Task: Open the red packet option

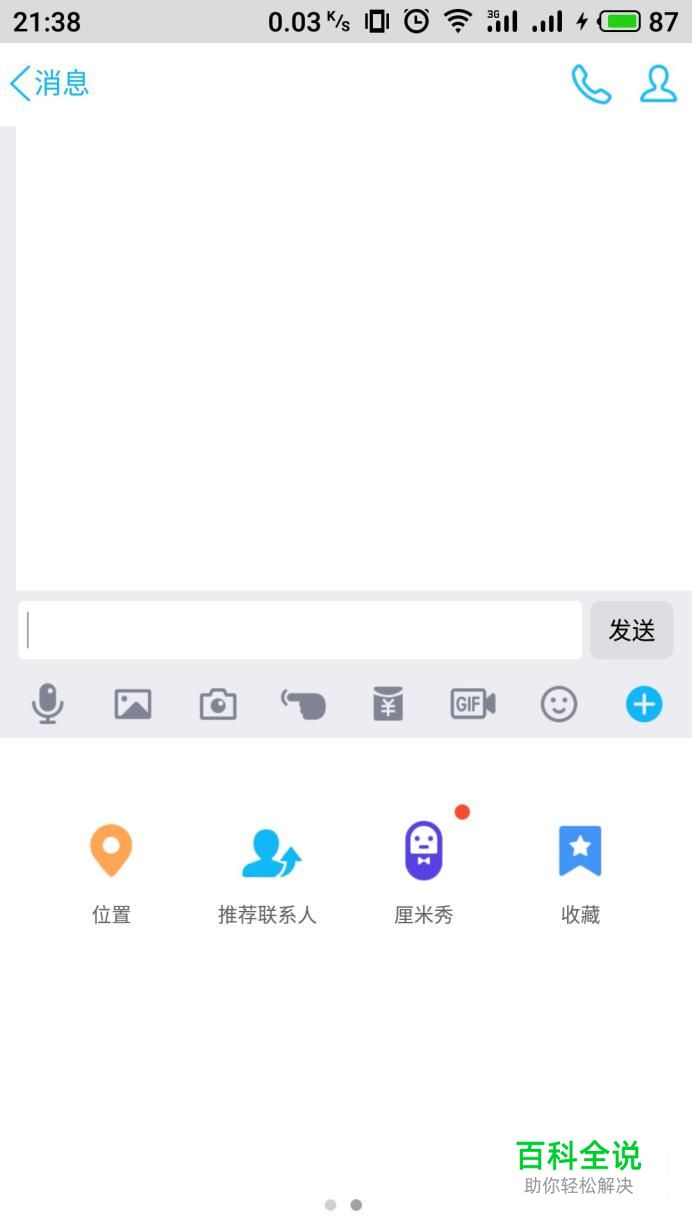Action: coord(388,704)
